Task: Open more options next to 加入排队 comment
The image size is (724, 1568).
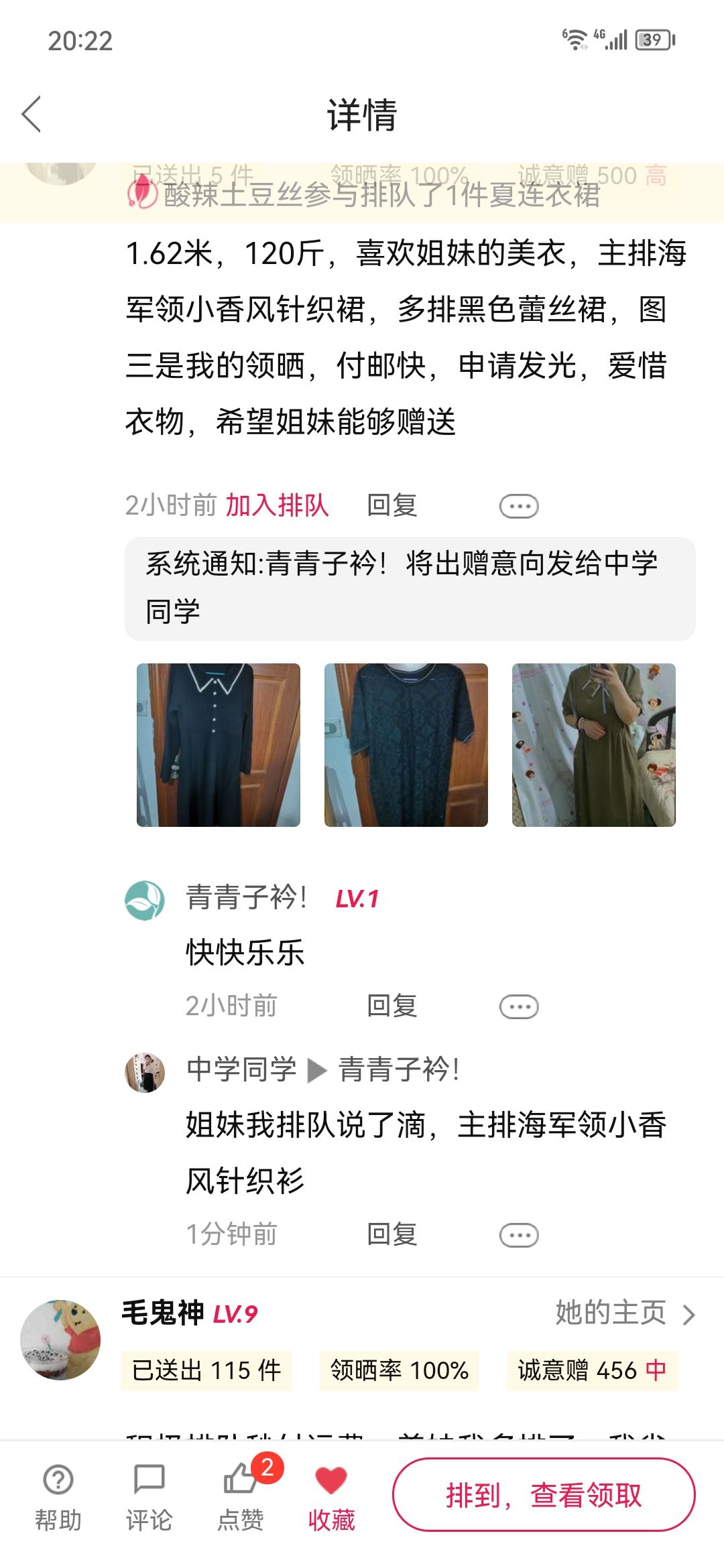Action: [519, 506]
